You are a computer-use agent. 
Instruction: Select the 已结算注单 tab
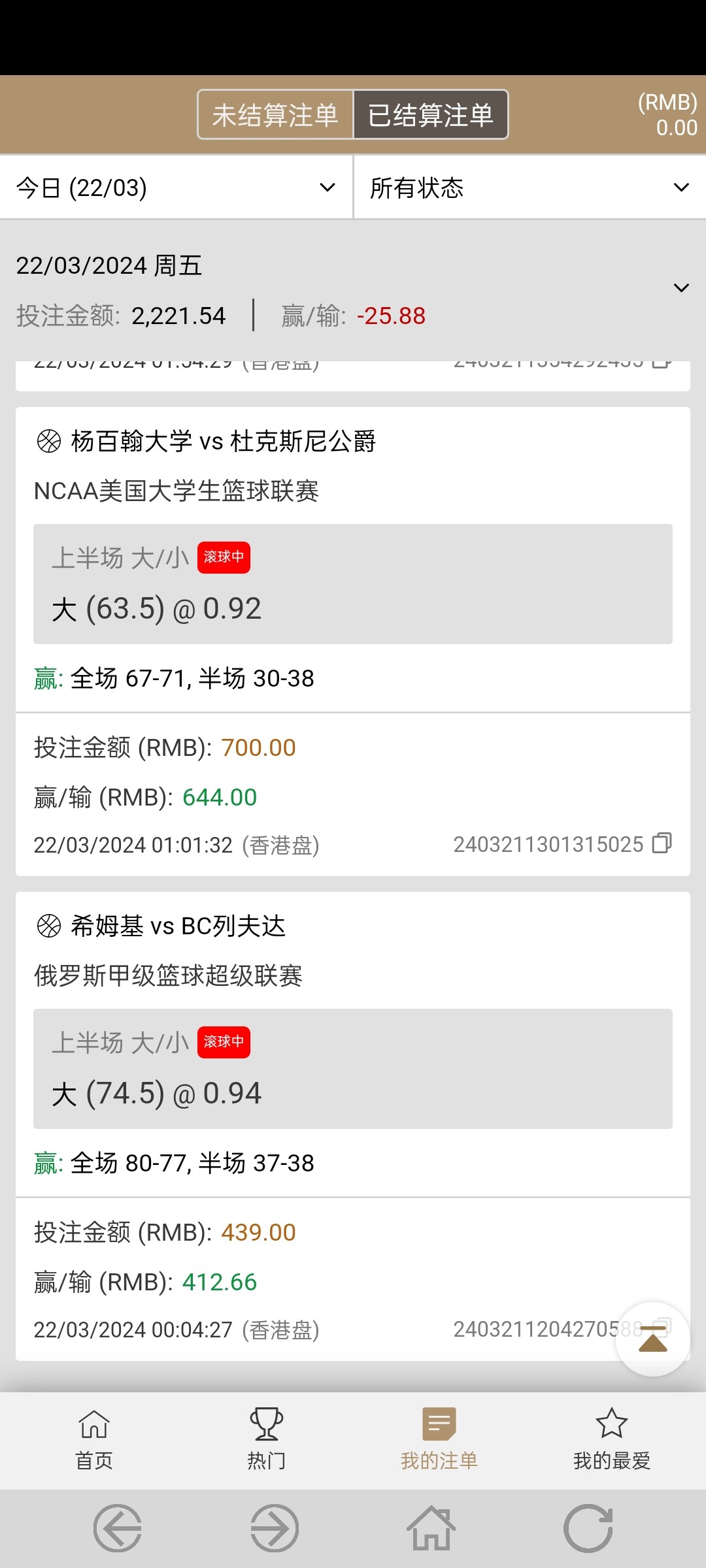pos(430,115)
